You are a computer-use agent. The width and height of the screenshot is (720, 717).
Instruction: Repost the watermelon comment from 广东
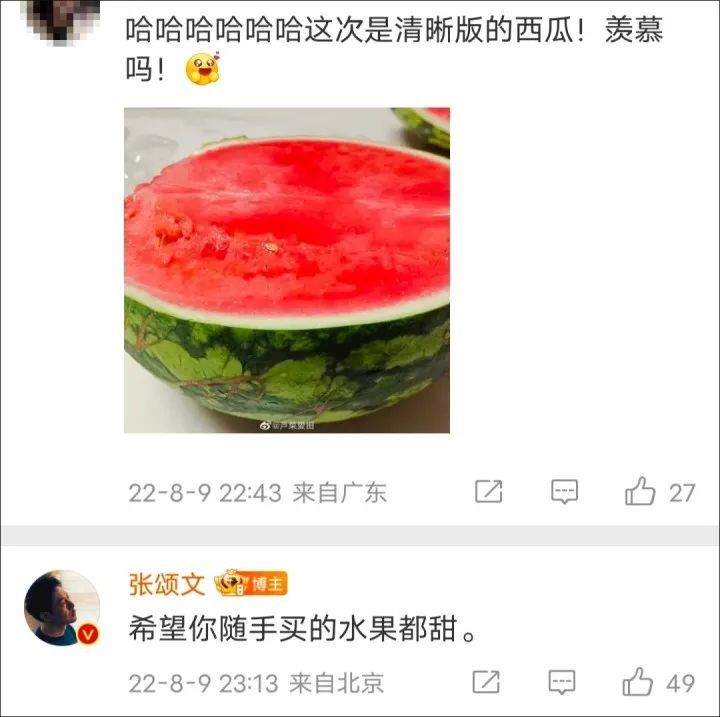(x=488, y=491)
